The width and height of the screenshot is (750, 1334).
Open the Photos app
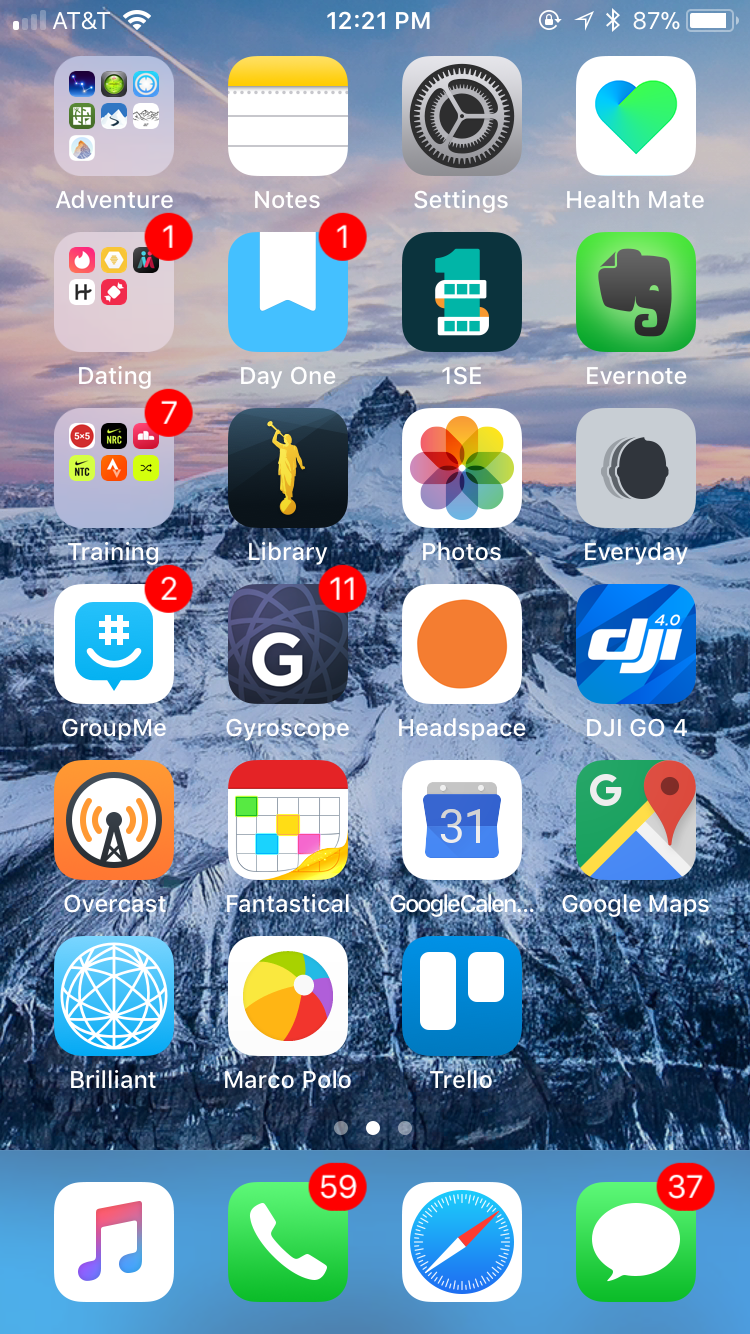[462, 468]
